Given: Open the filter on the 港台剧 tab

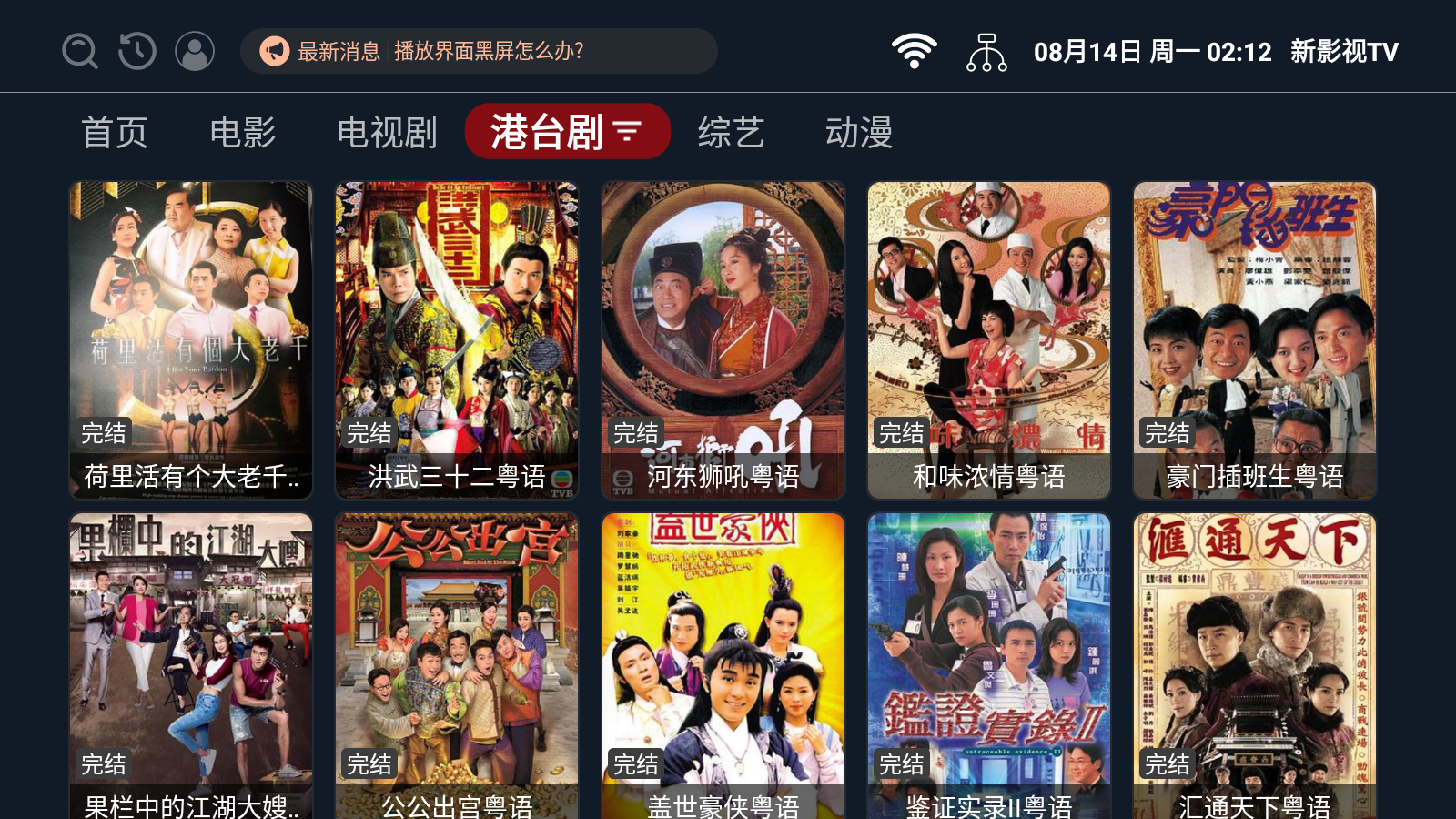Looking at the screenshot, I should click(628, 132).
